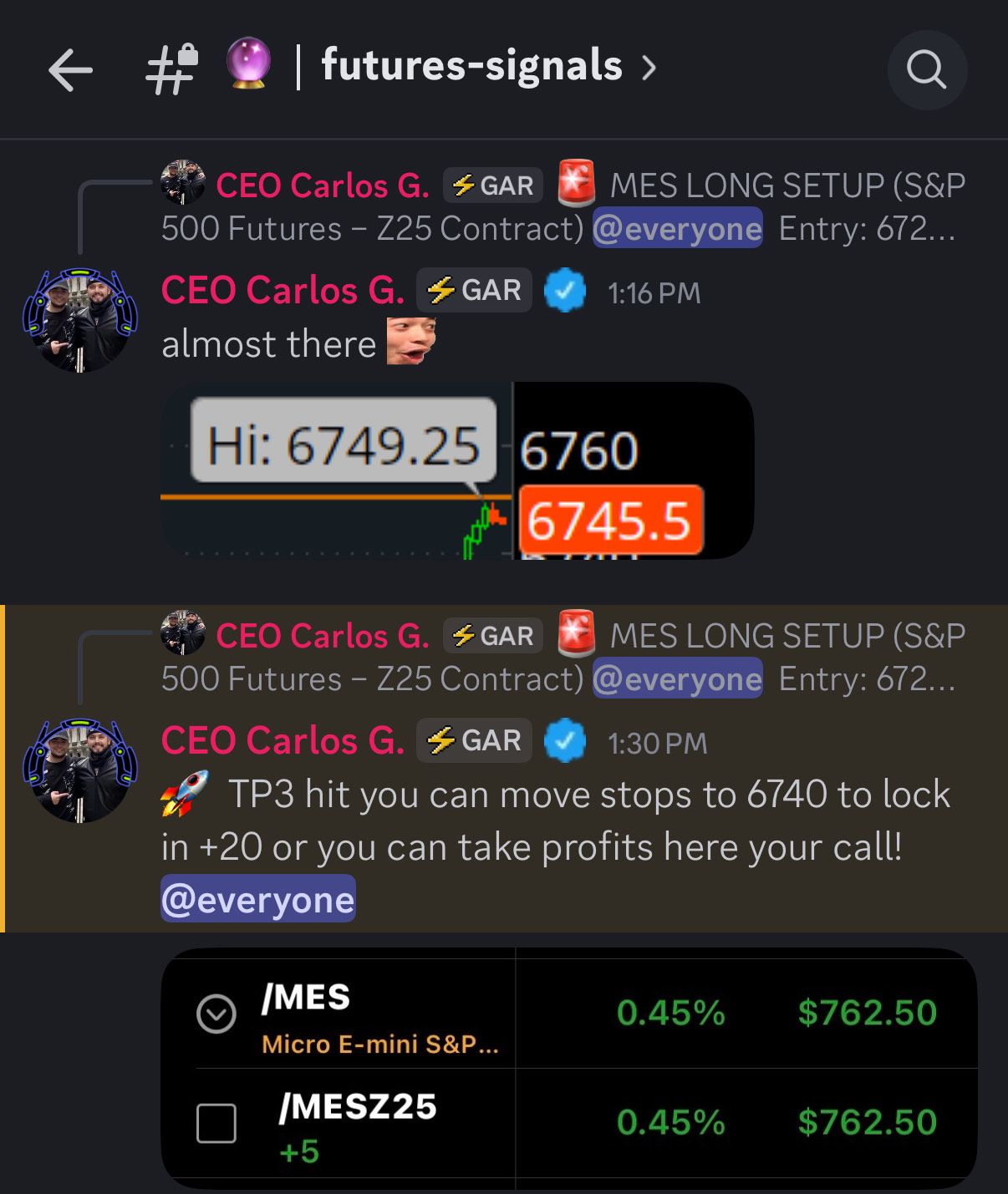The height and width of the screenshot is (1194, 1008).
Task: Tap username CEO Carlos G. at 1:30 PM
Action: (283, 741)
